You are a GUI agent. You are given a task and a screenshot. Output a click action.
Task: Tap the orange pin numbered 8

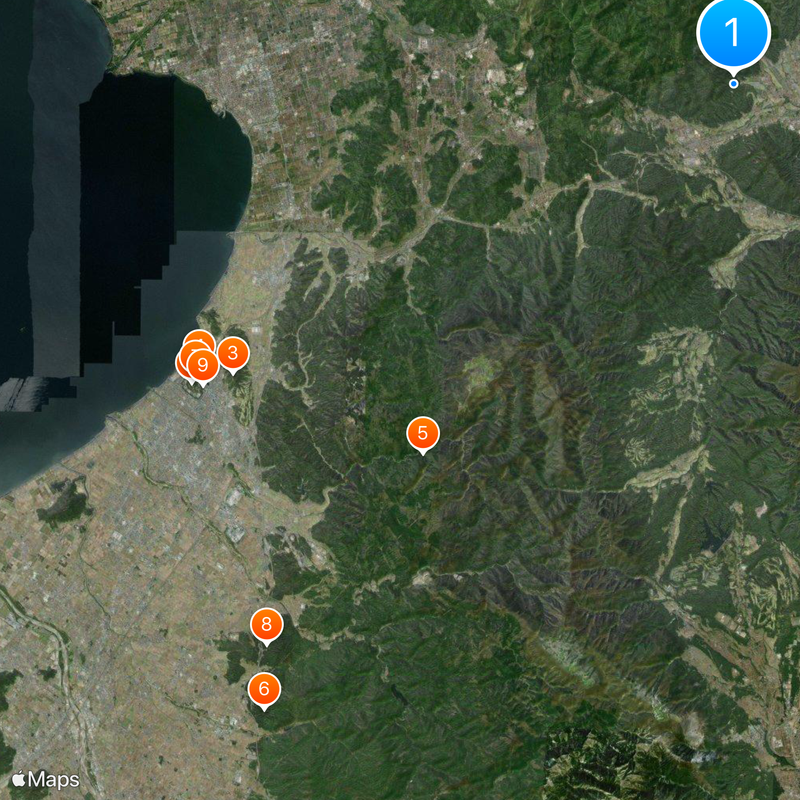point(266,625)
